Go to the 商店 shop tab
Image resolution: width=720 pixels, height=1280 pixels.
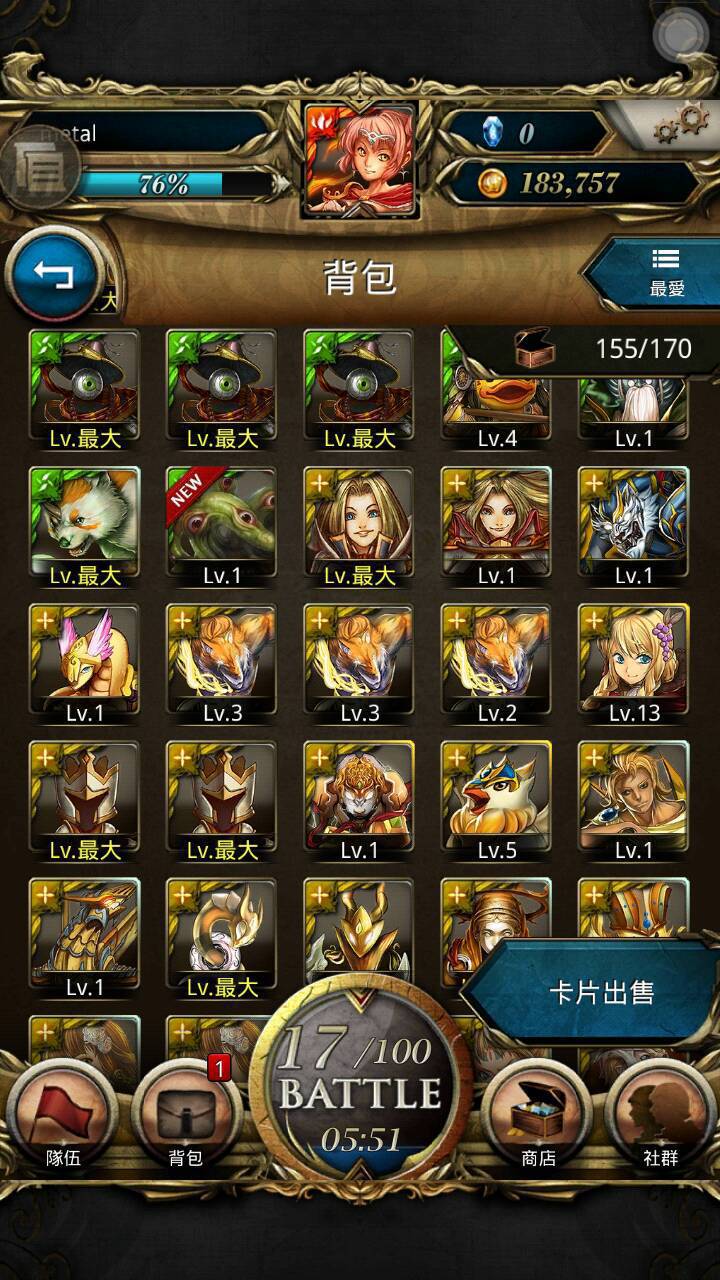(538, 1115)
